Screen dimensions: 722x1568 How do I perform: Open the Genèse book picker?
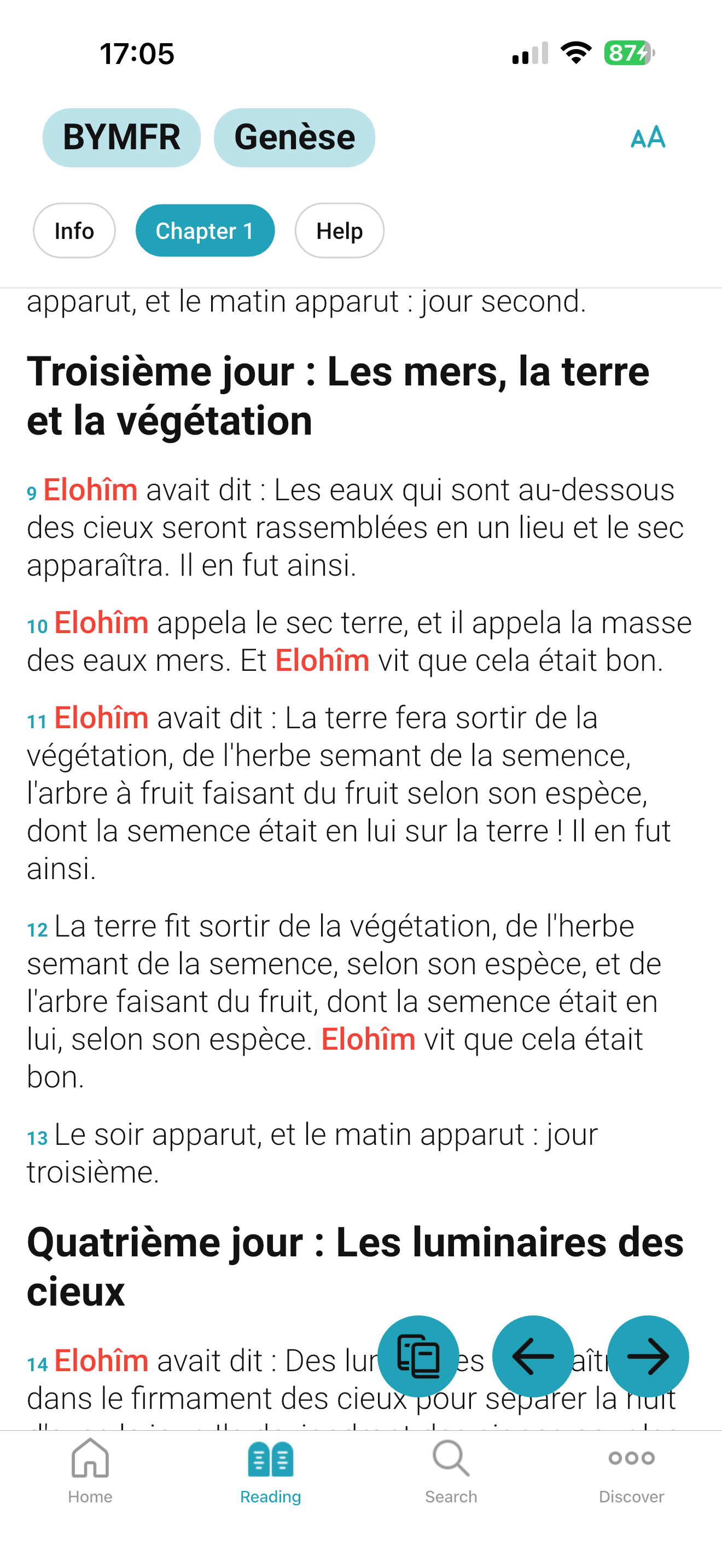pyautogui.click(x=295, y=137)
